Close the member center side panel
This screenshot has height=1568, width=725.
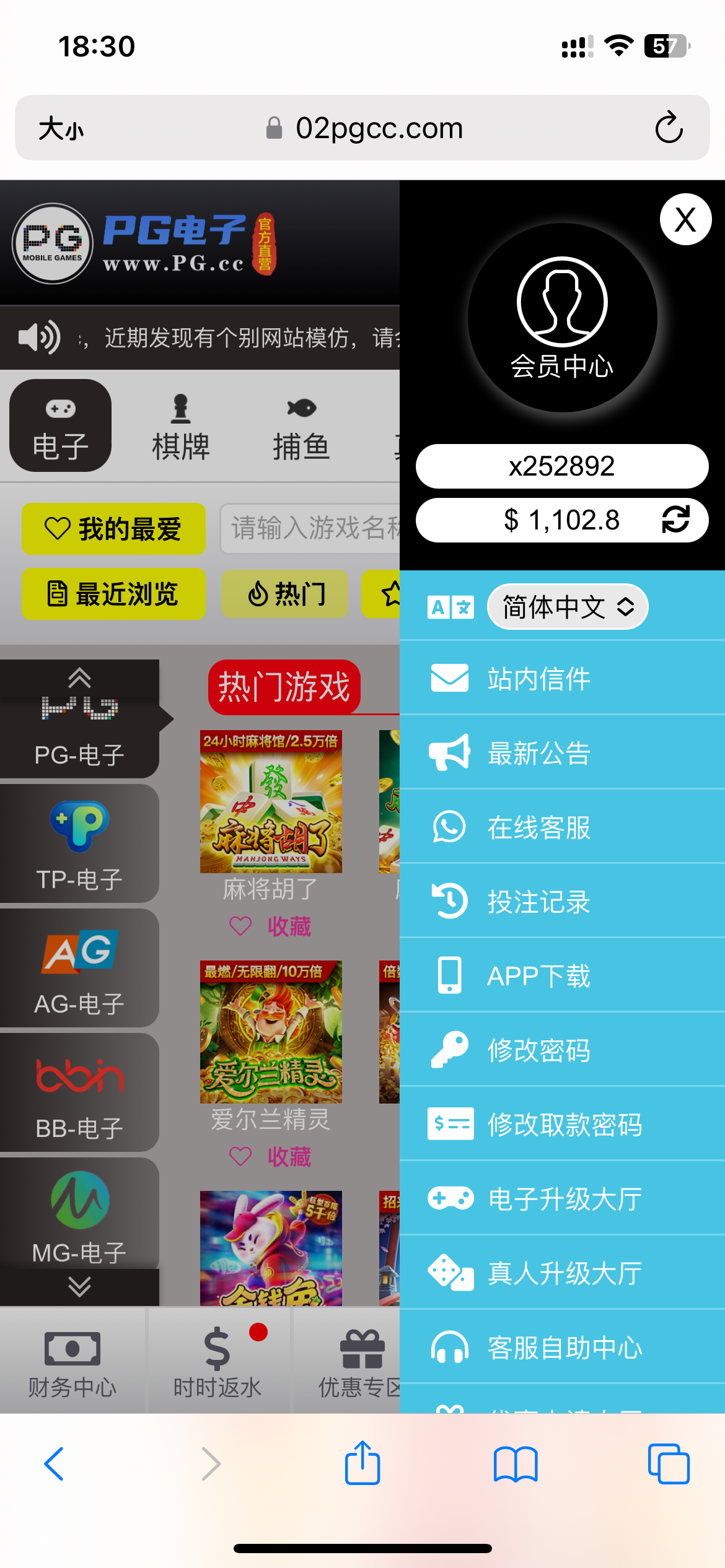685,219
